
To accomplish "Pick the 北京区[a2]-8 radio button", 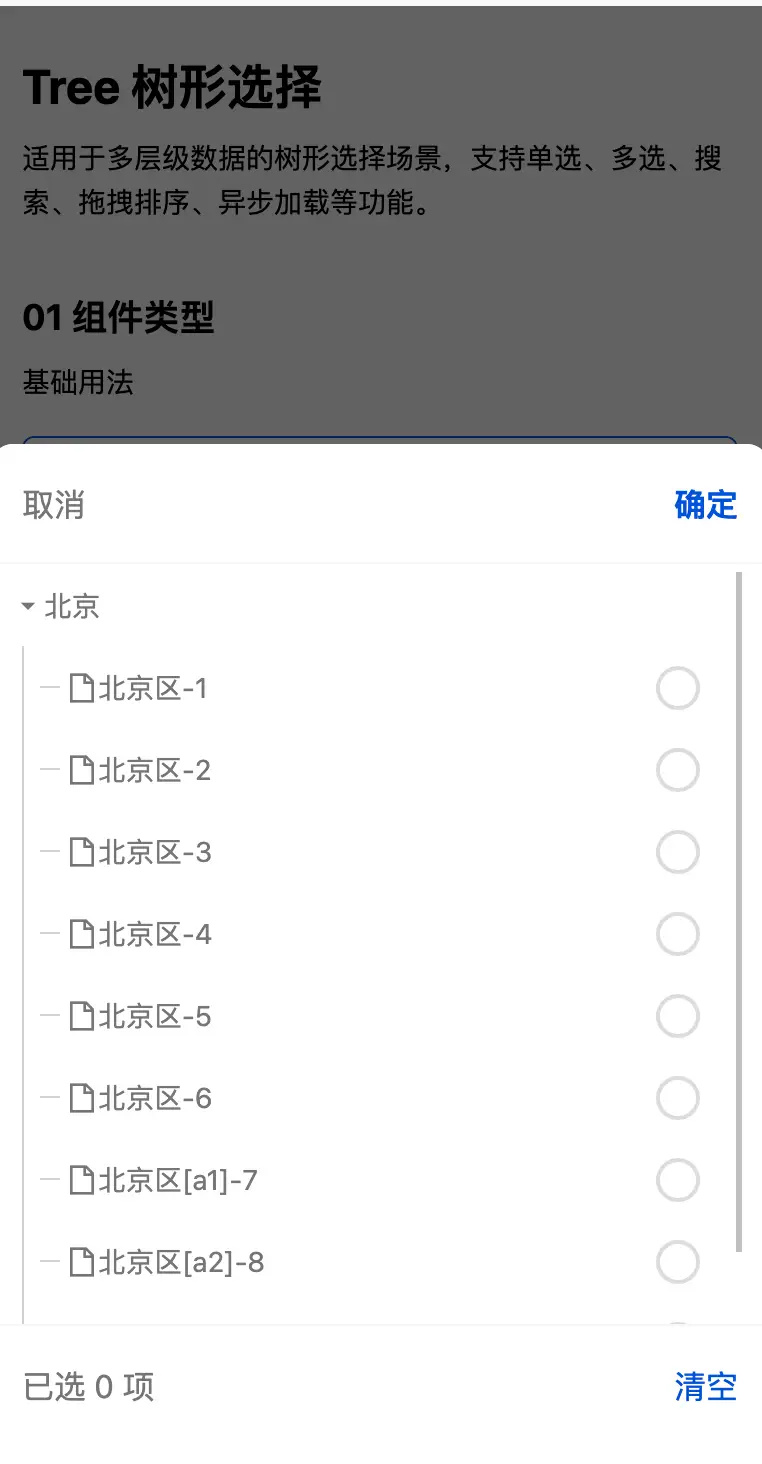I will pyautogui.click(x=677, y=1263).
